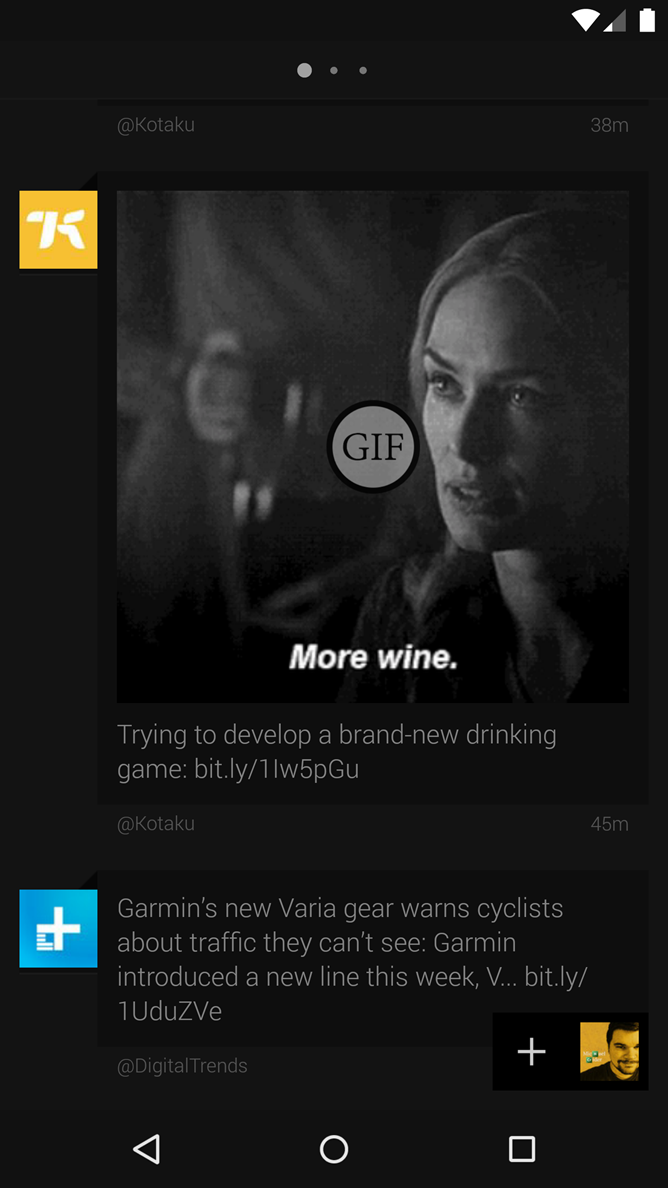Open your account profile picture

pos(609,1052)
